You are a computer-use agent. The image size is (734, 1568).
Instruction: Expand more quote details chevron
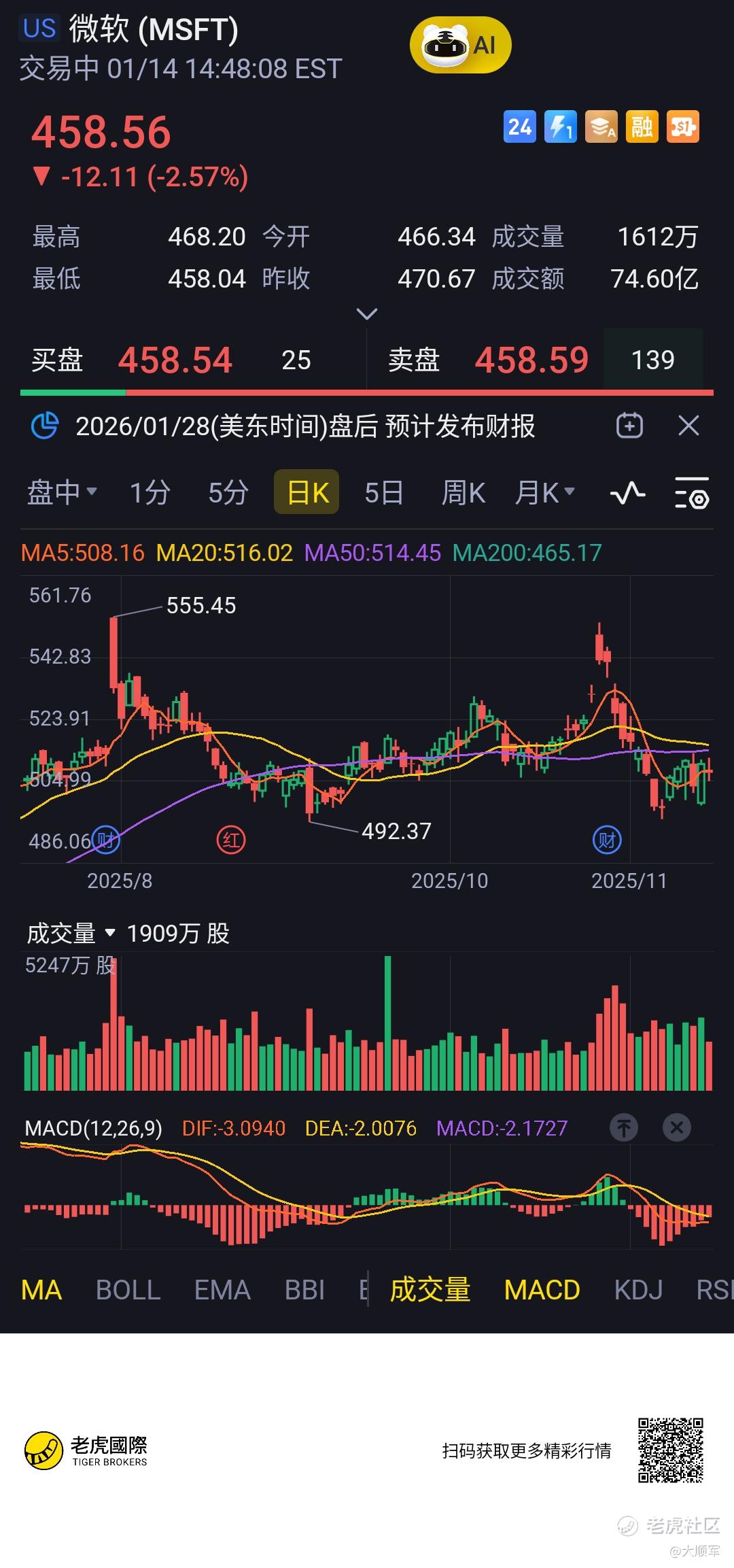(x=366, y=314)
